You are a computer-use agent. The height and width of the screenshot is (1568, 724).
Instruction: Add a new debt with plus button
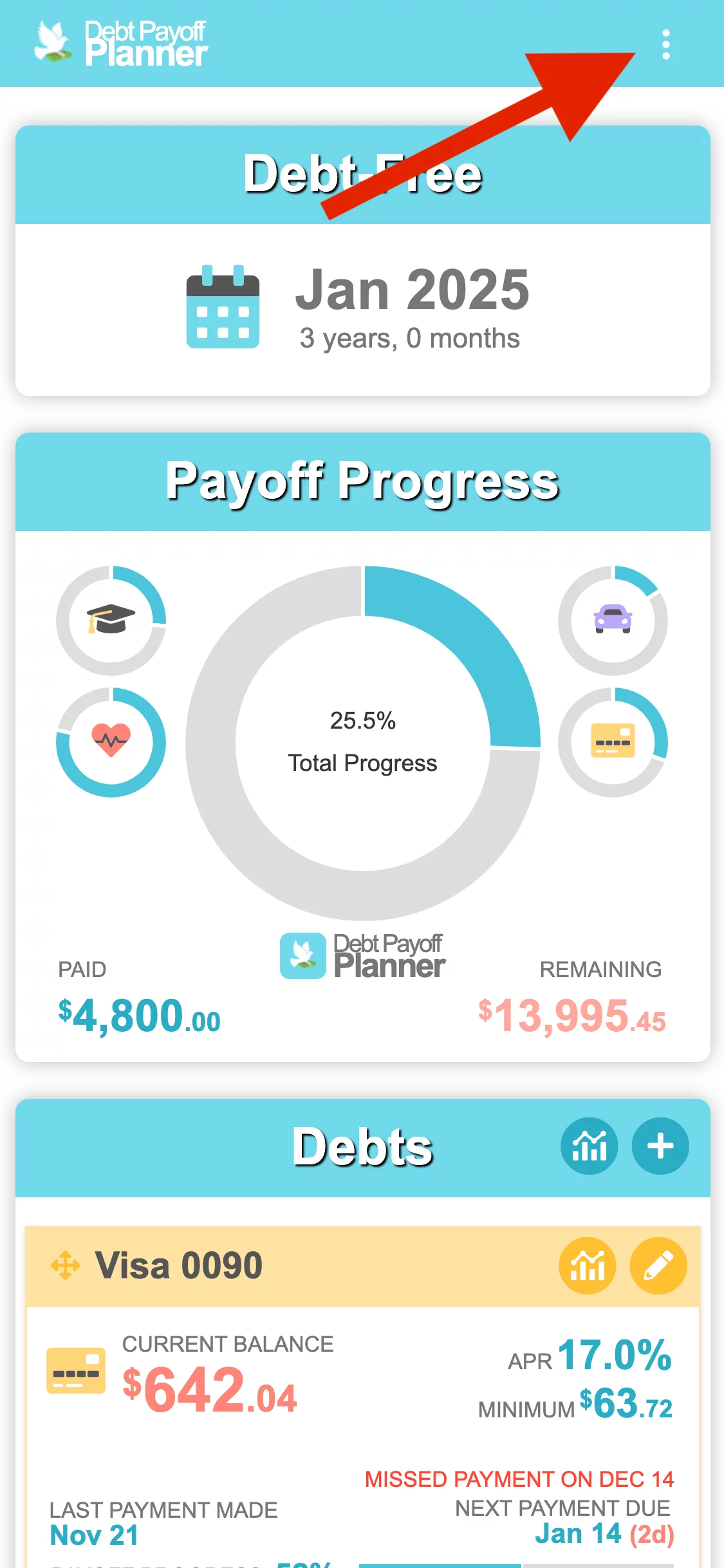[660, 1146]
